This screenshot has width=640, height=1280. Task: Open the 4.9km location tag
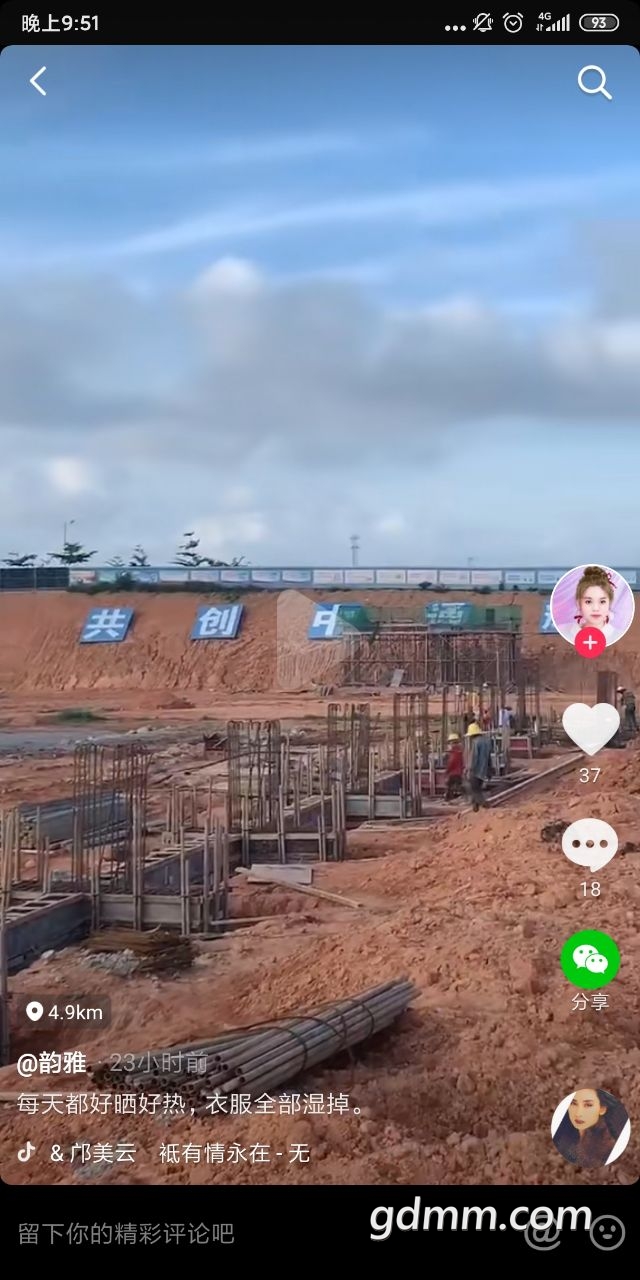tap(64, 1012)
